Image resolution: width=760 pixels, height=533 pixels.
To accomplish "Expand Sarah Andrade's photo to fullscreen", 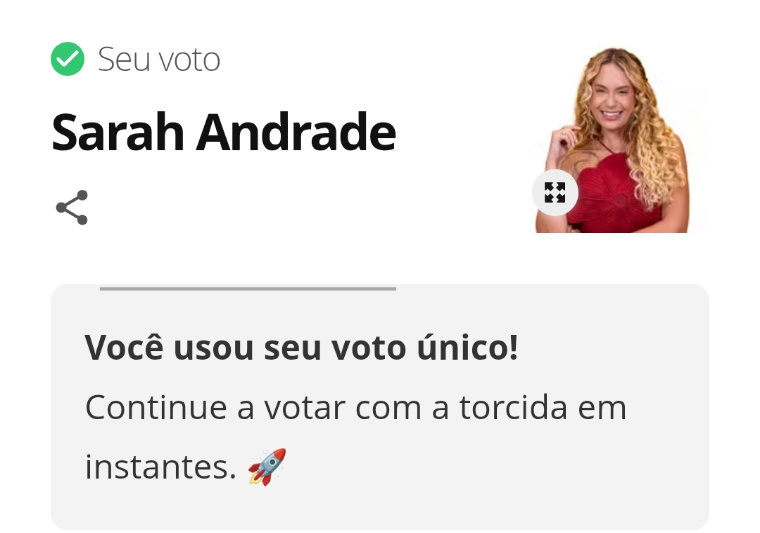I will (555, 193).
